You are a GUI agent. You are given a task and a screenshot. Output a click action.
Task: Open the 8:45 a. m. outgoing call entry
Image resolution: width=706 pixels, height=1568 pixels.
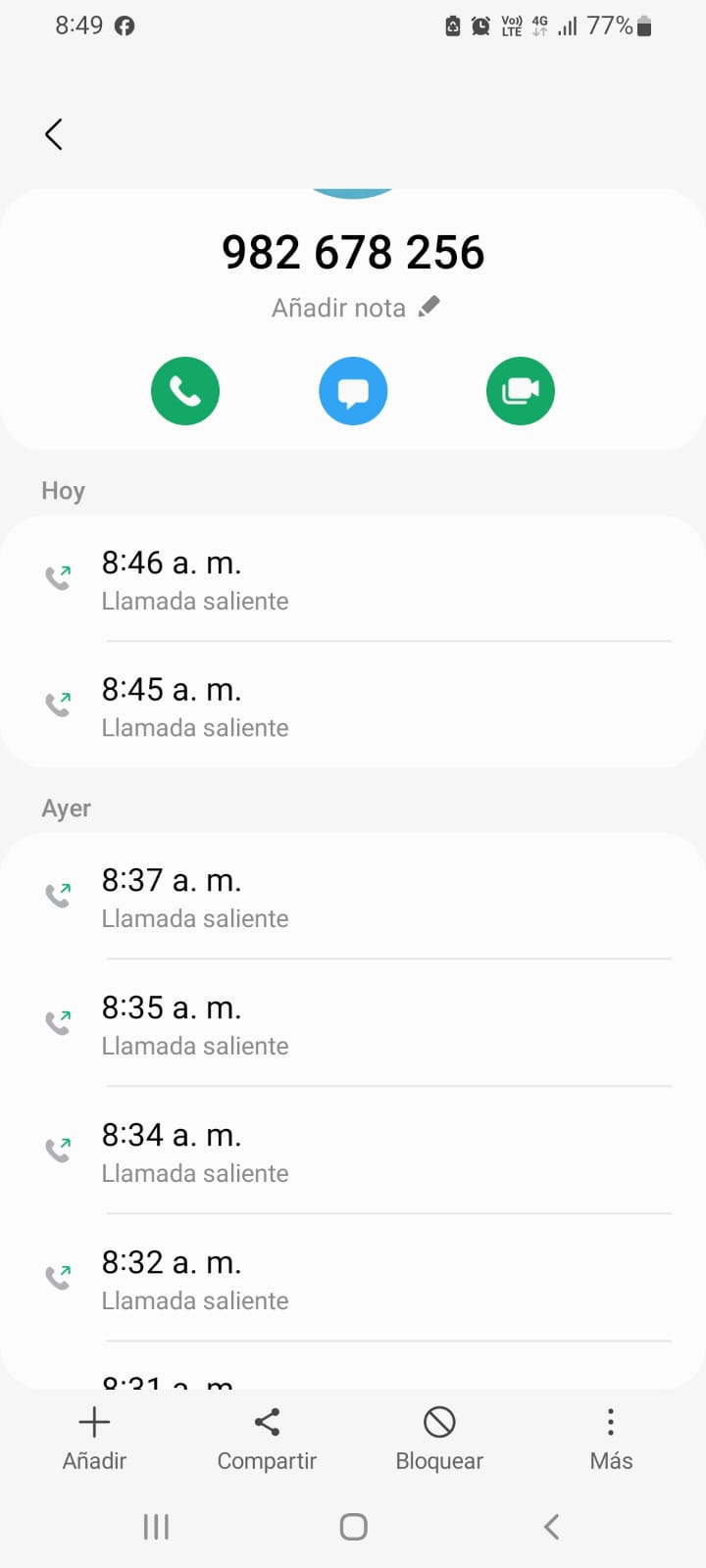click(x=353, y=707)
